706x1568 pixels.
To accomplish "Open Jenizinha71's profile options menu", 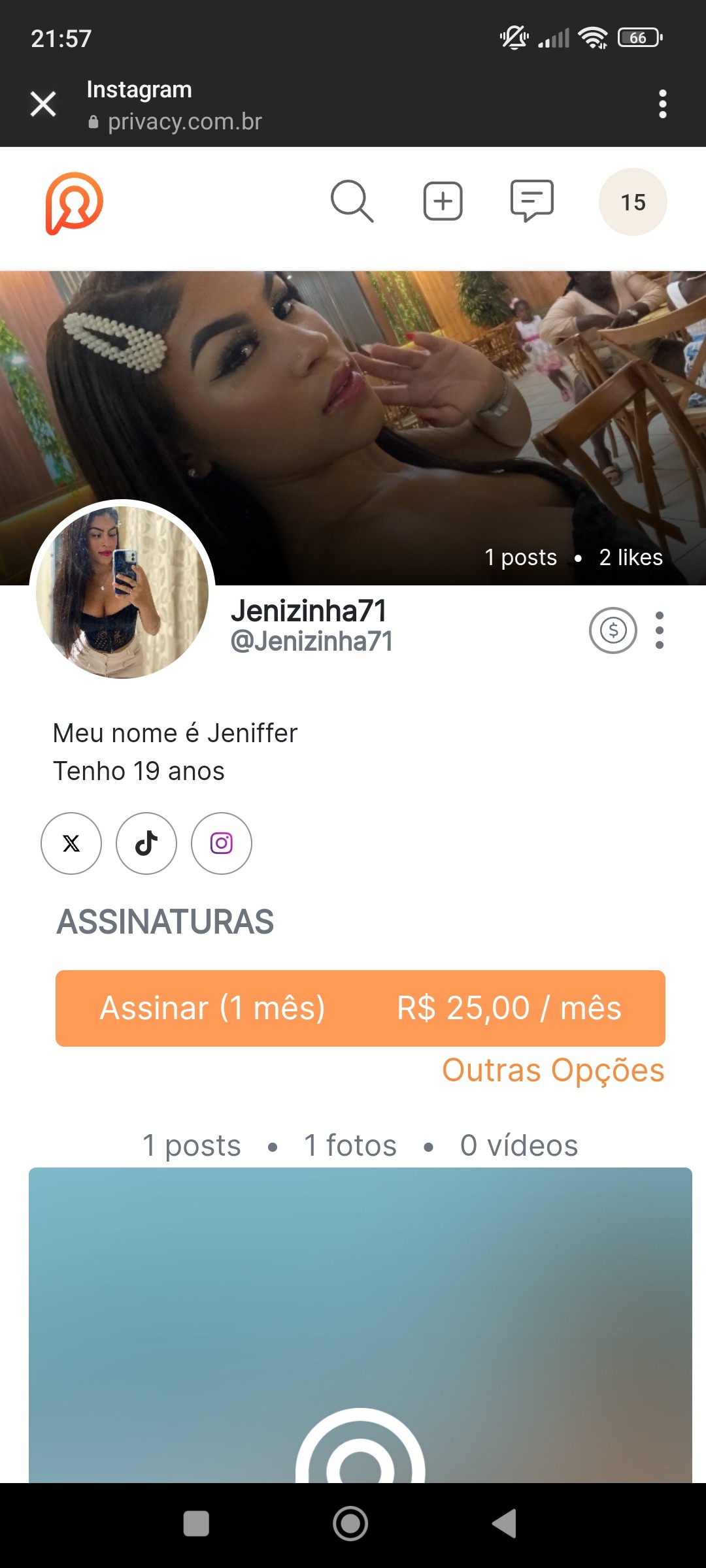I will (x=659, y=630).
